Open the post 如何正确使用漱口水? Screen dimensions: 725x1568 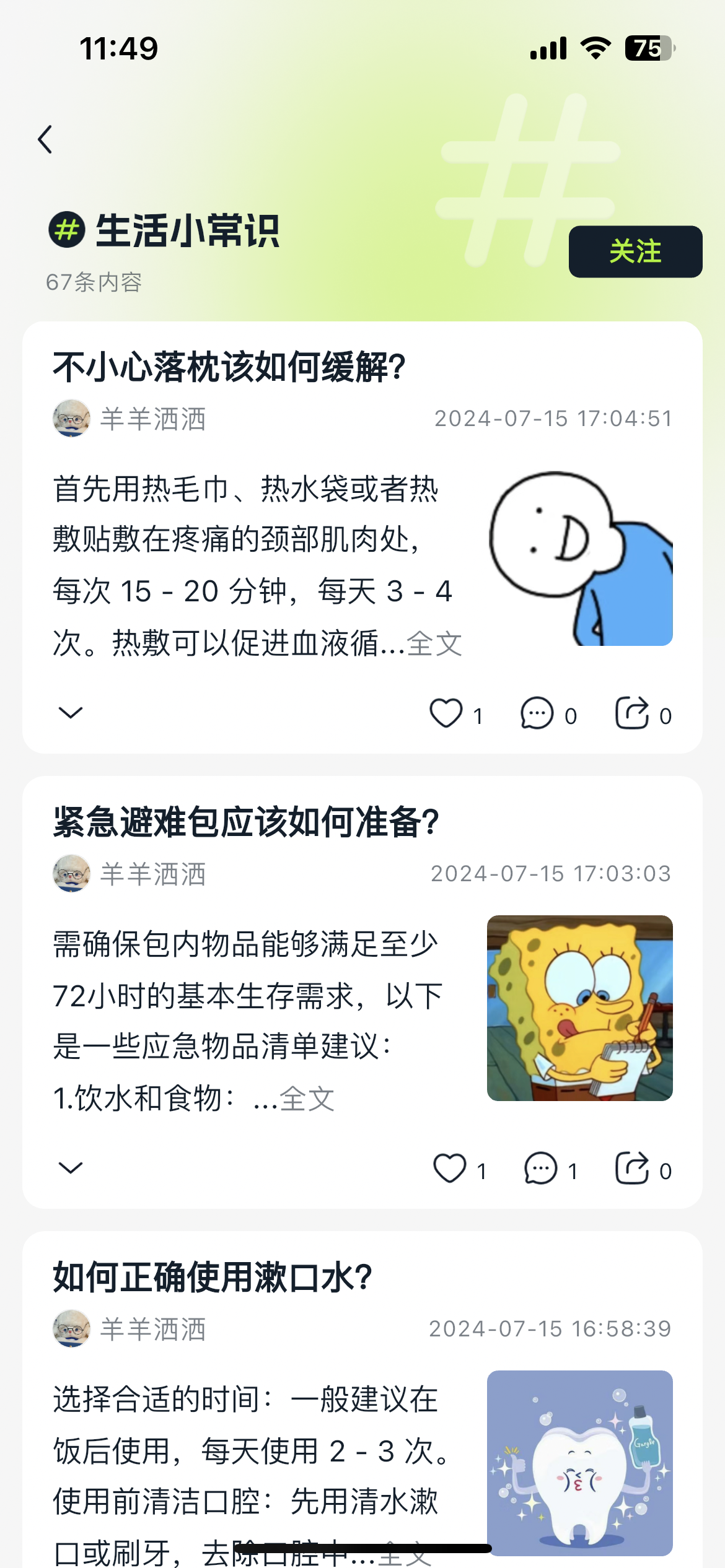pyautogui.click(x=213, y=1278)
